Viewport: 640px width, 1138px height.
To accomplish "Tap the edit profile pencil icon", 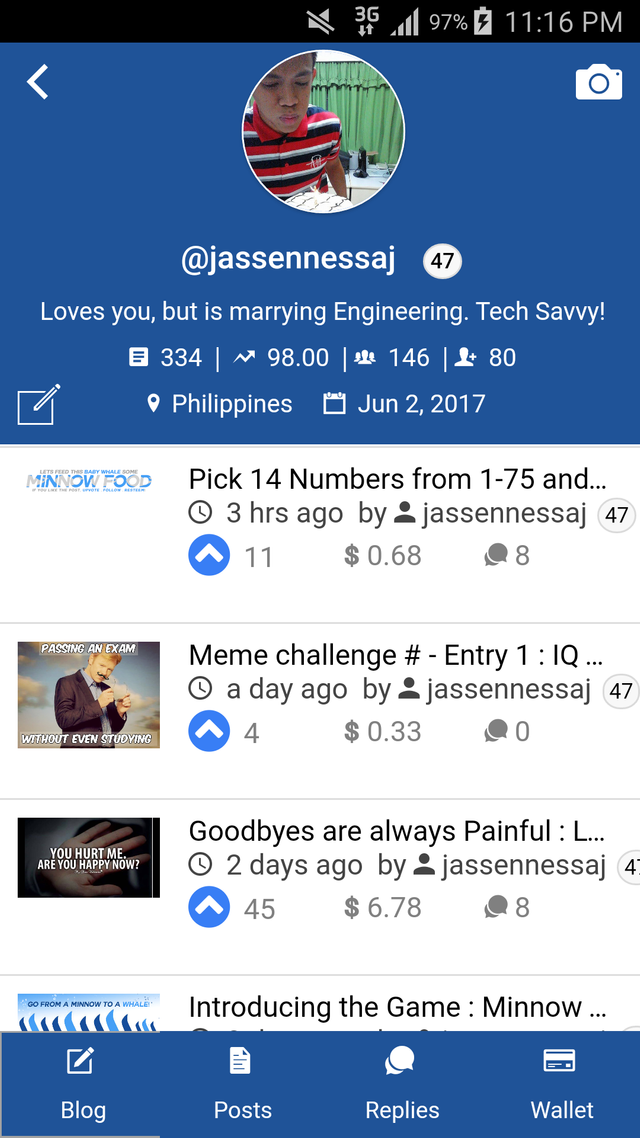I will coord(39,404).
